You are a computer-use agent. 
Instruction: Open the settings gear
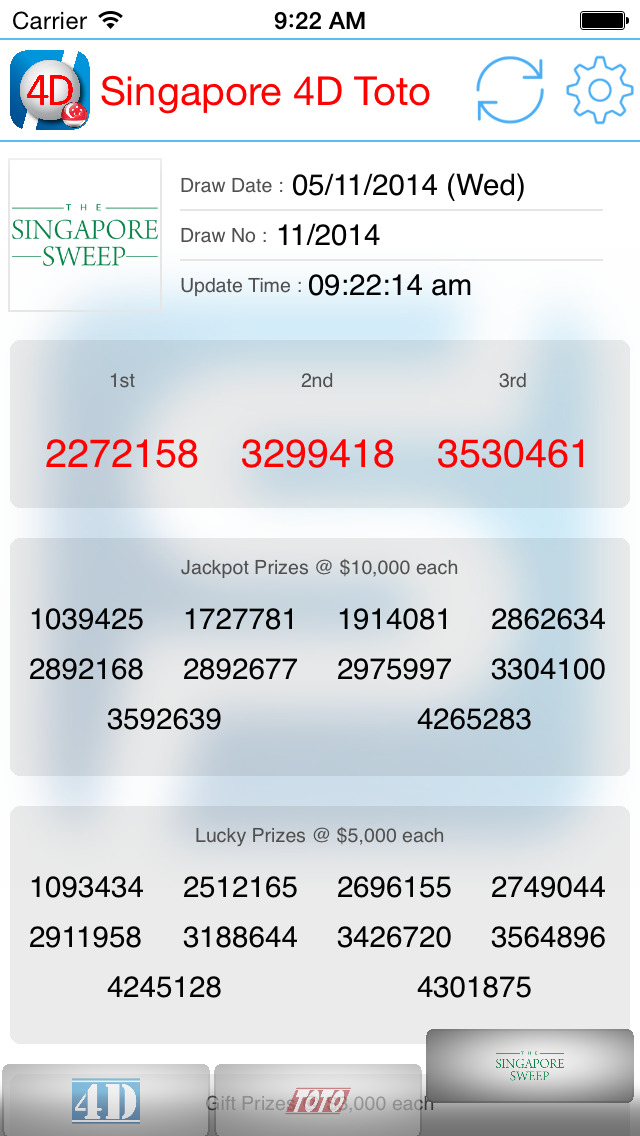click(600, 91)
